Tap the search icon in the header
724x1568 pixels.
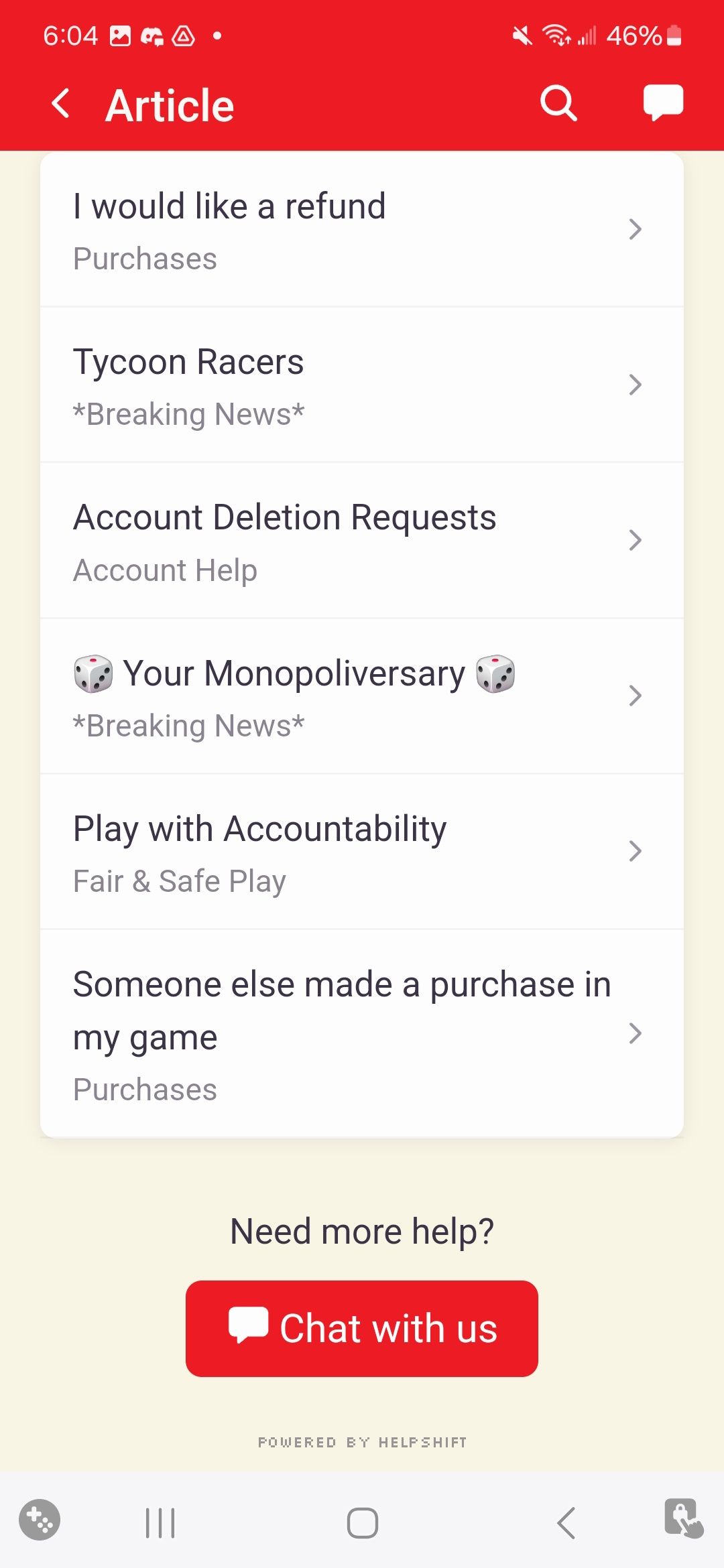tap(558, 103)
